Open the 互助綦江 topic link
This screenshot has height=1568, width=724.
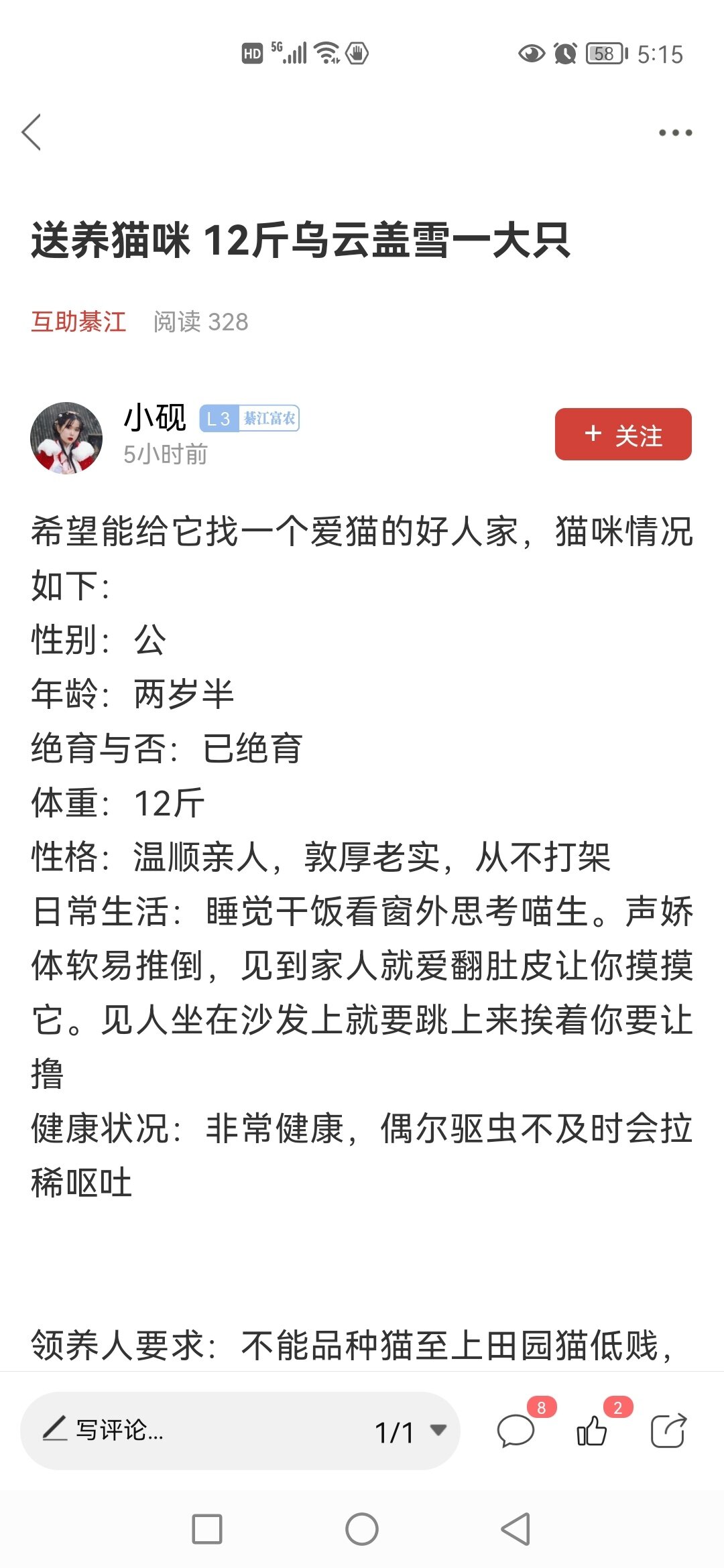point(78,322)
